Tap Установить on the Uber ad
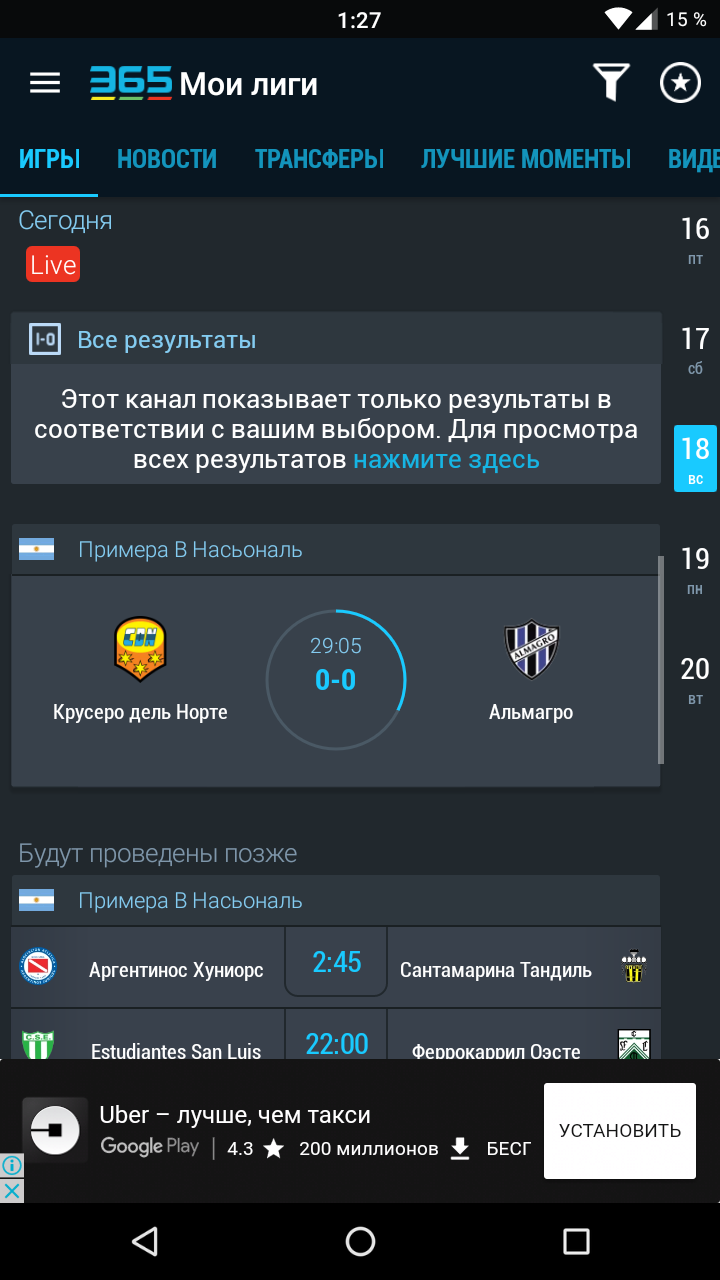 tap(620, 1131)
